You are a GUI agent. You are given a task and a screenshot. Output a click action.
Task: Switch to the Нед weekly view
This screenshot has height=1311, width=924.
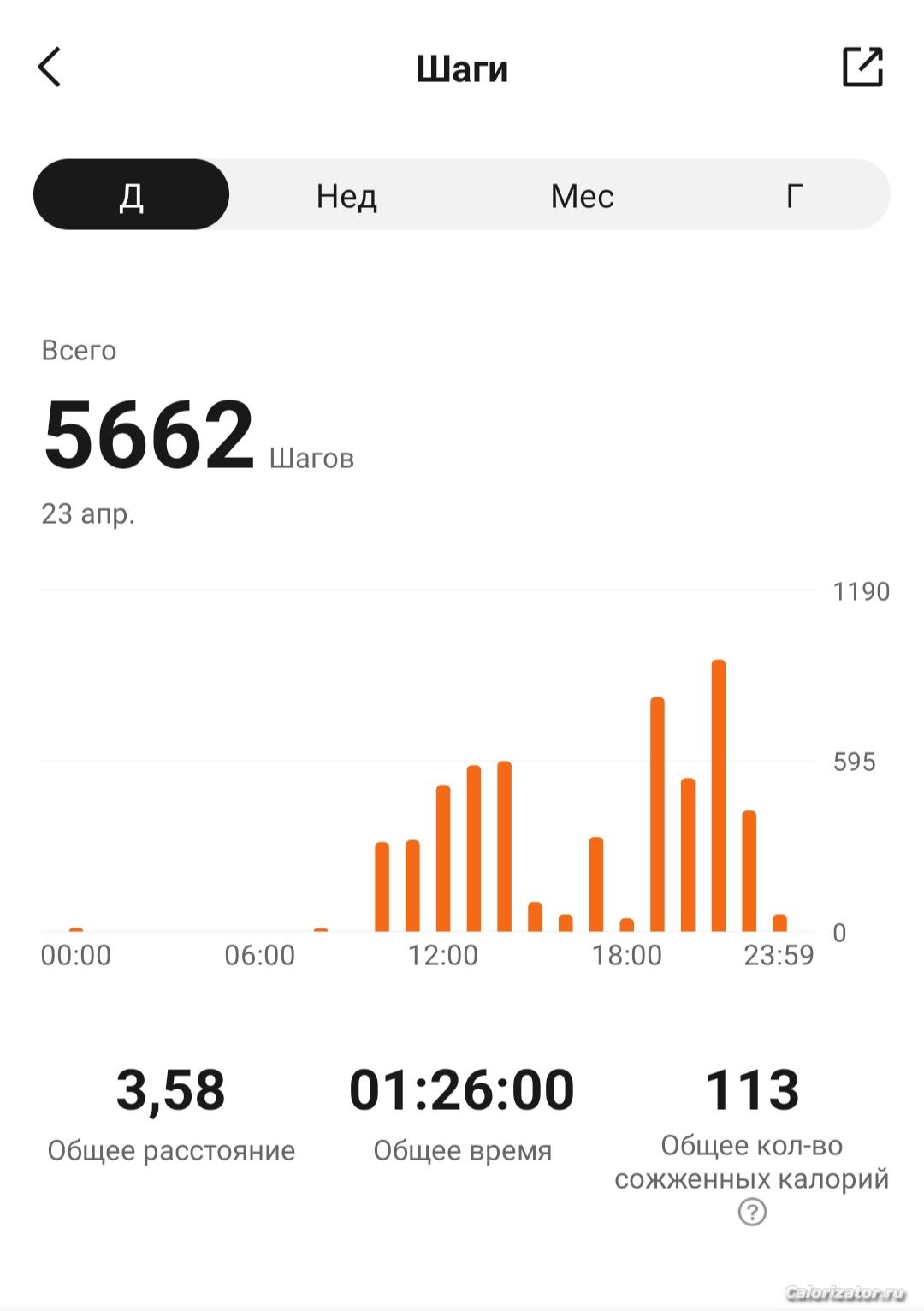(346, 196)
